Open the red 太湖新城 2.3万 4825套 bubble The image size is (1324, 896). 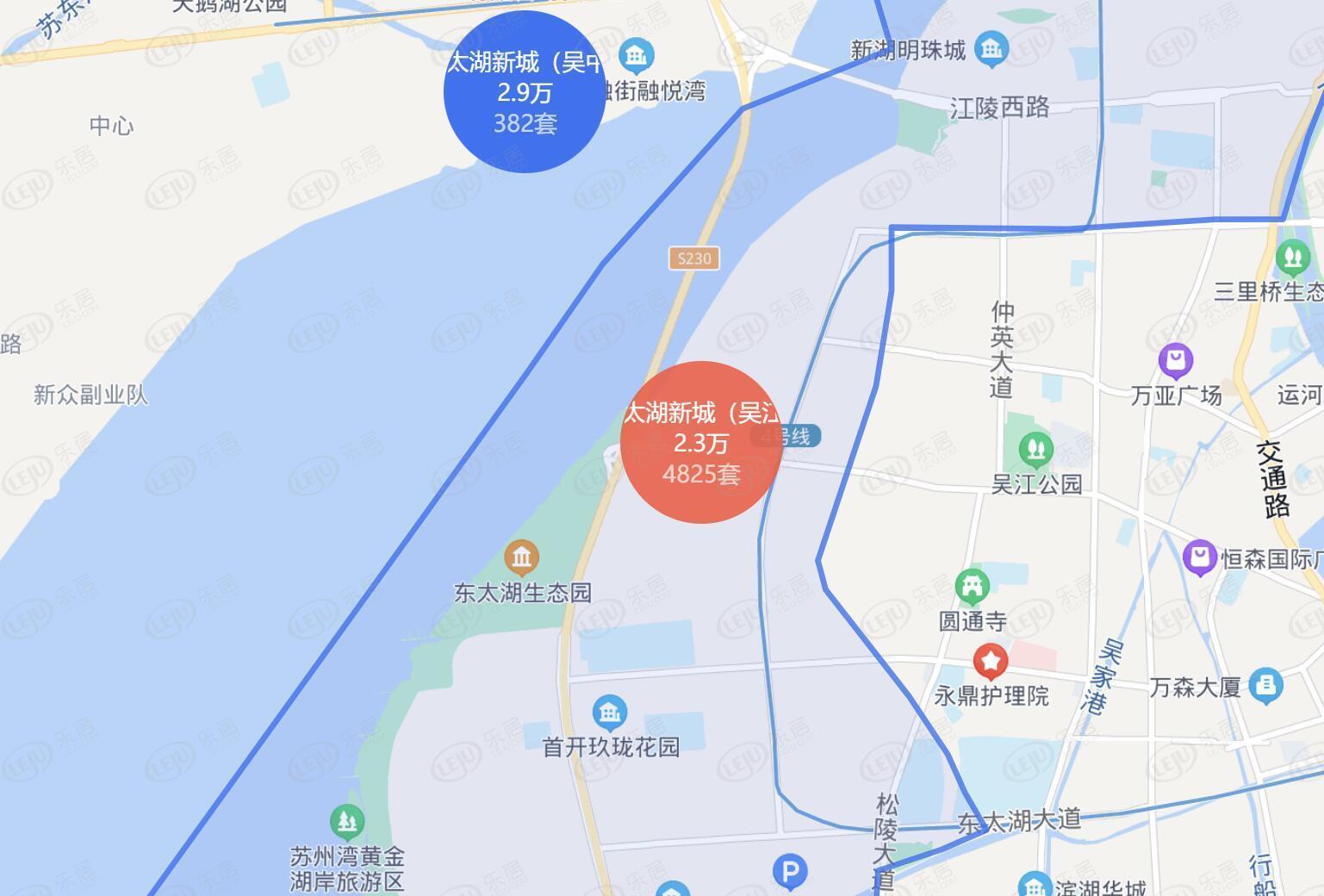[x=701, y=442]
